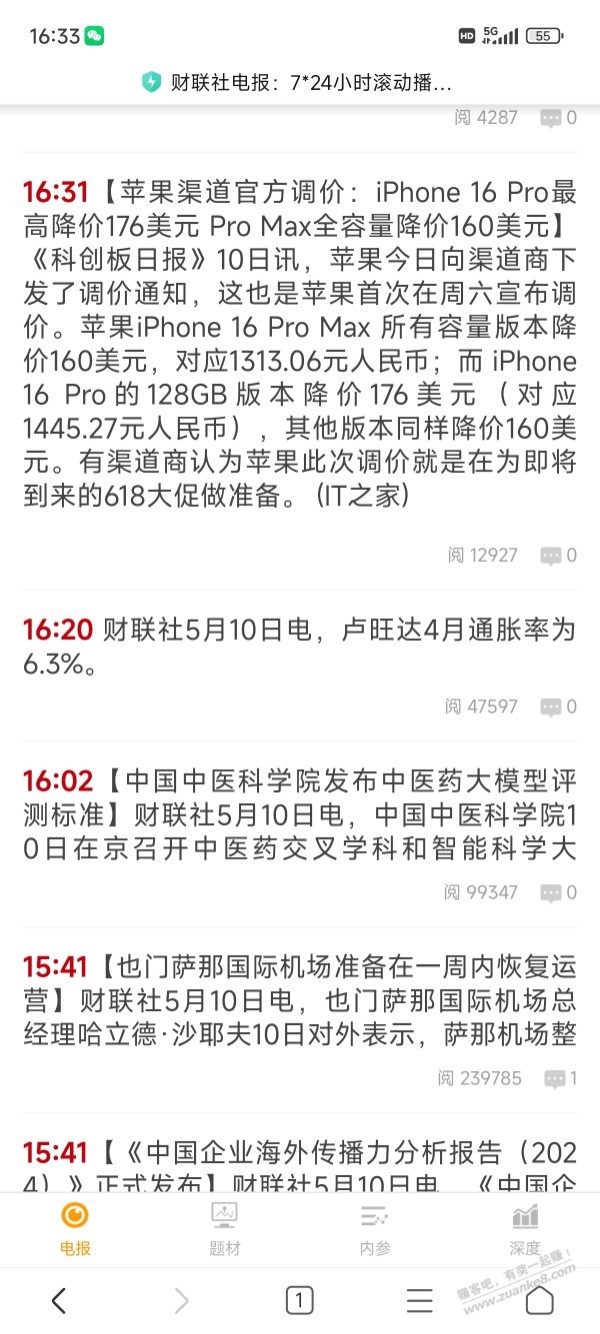Viewport: 600px width, 1334px height.
Task: Tap the page title address bar at top
Action: click(300, 82)
